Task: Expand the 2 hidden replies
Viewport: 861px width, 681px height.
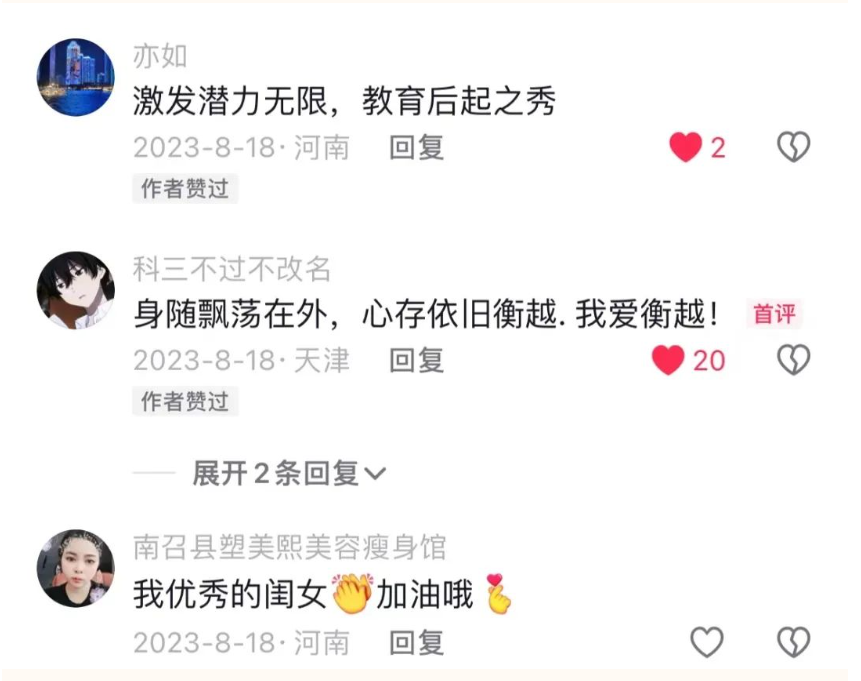Action: (288, 473)
